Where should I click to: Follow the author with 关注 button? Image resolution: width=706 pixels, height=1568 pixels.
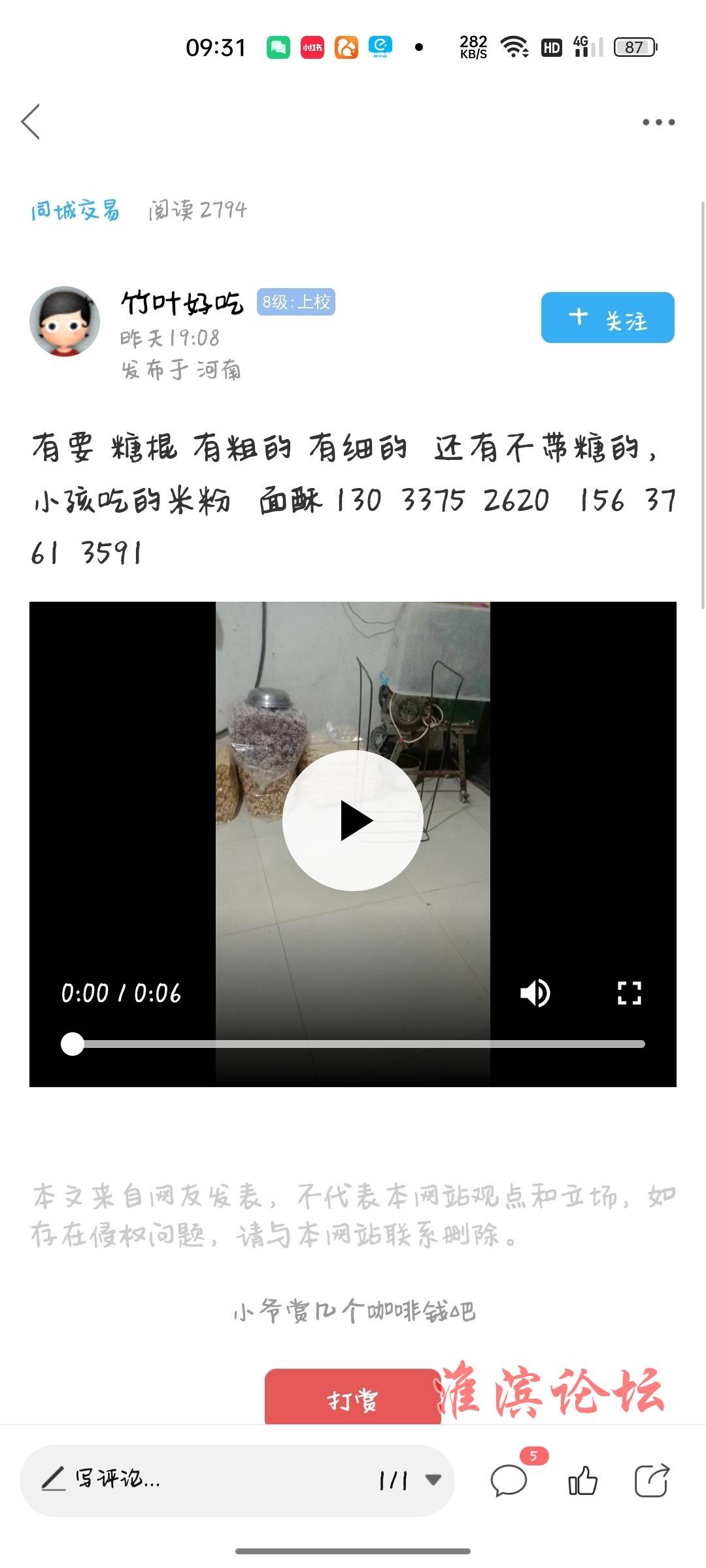[x=608, y=318]
